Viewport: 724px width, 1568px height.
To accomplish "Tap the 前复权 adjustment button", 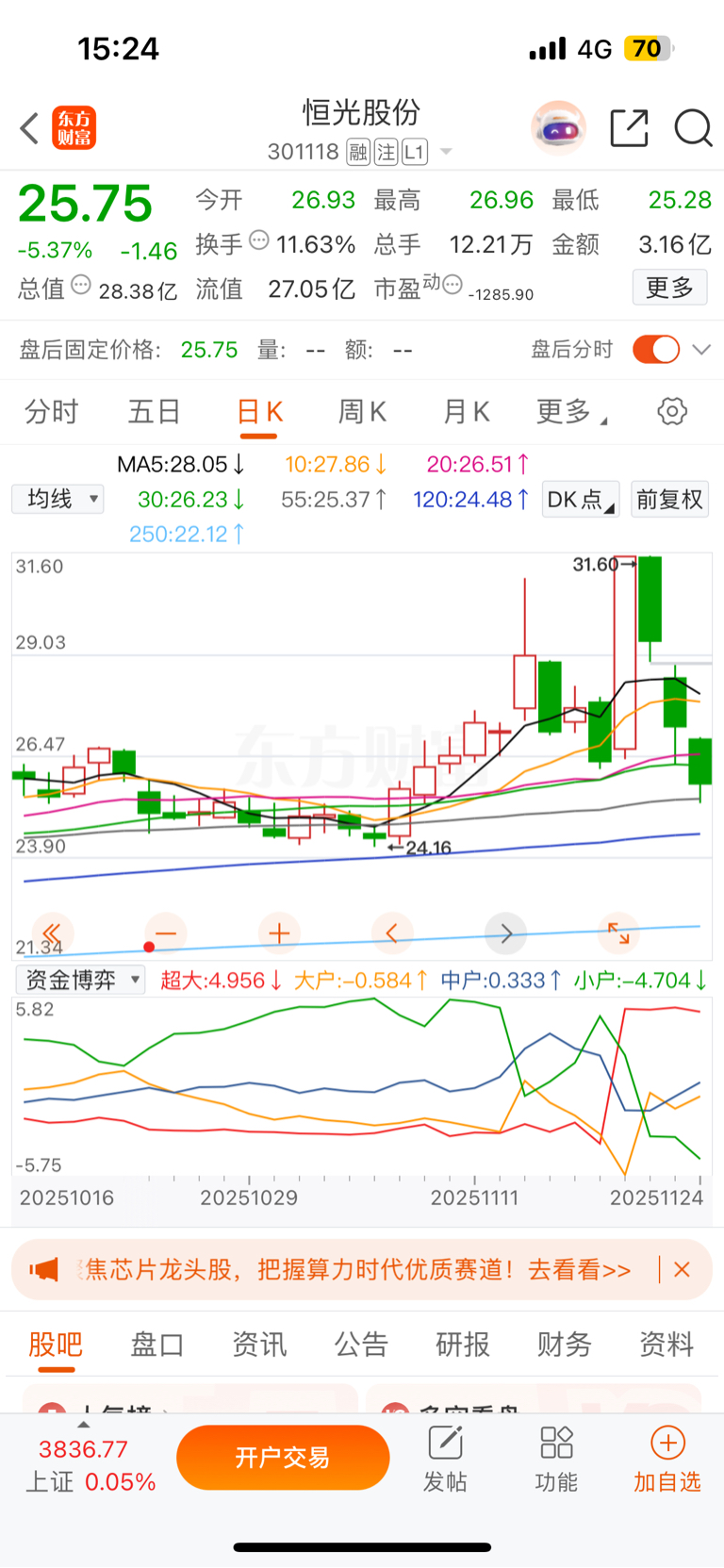I will coord(669,499).
